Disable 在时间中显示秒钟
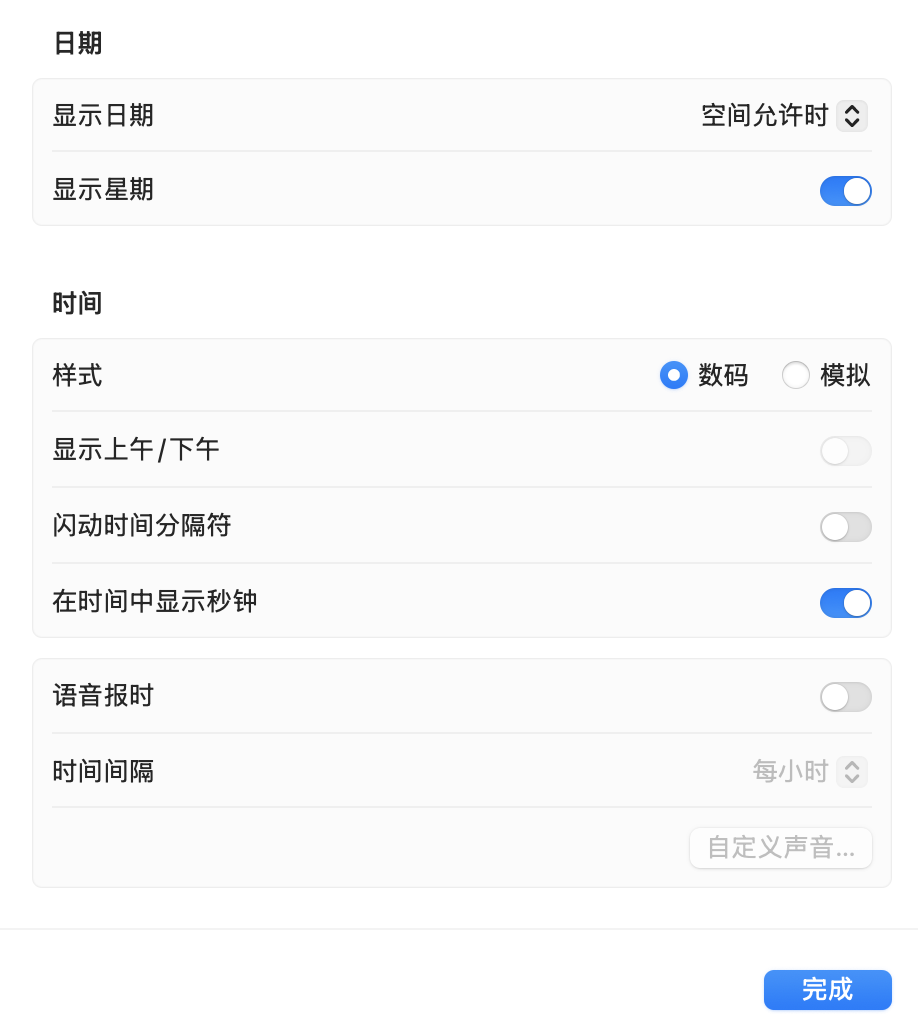918x1024 pixels. click(845, 603)
